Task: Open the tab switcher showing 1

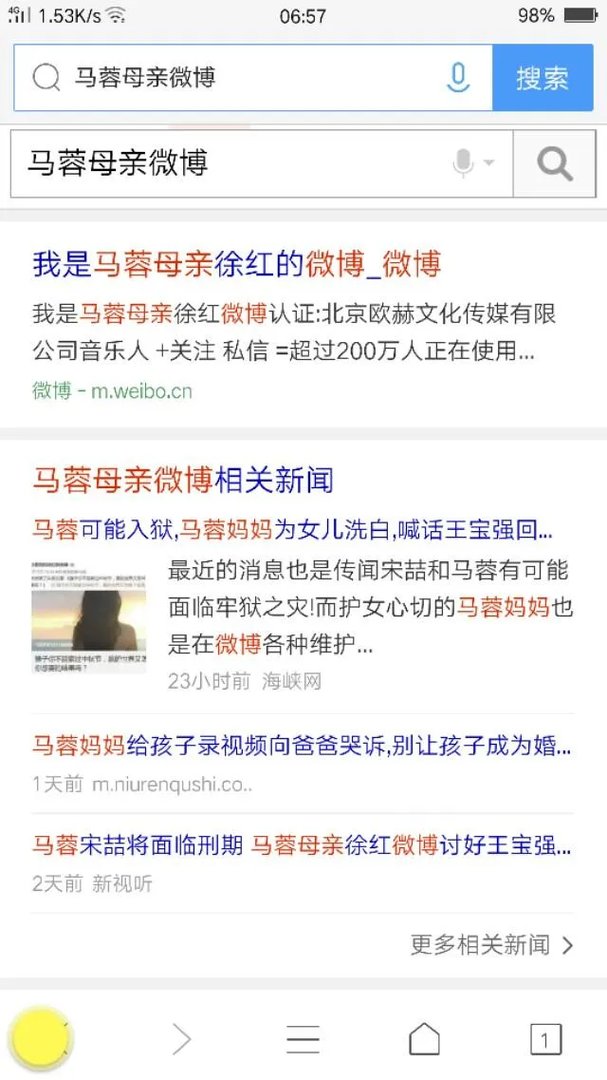Action: [545, 1040]
